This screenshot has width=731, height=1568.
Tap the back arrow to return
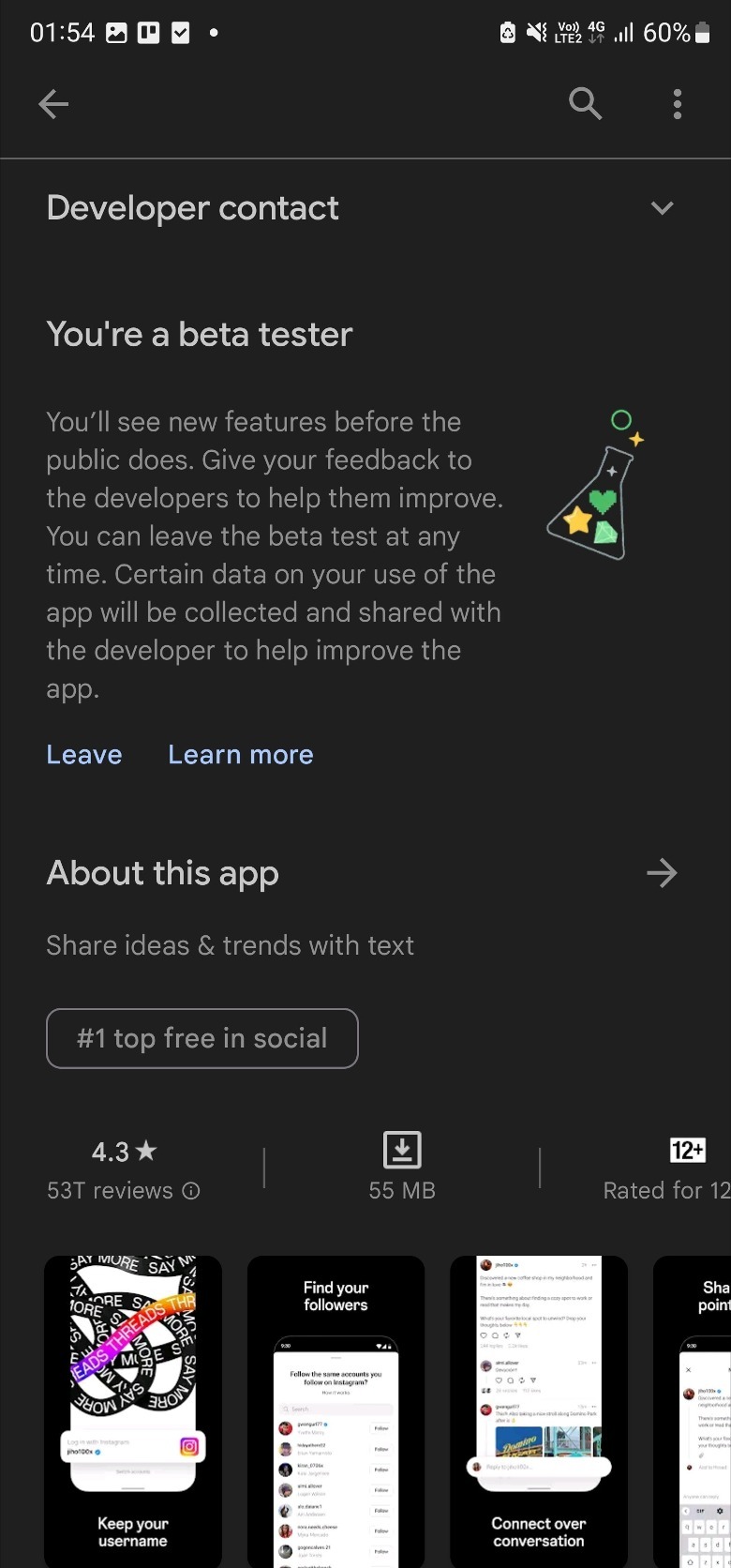[53, 104]
